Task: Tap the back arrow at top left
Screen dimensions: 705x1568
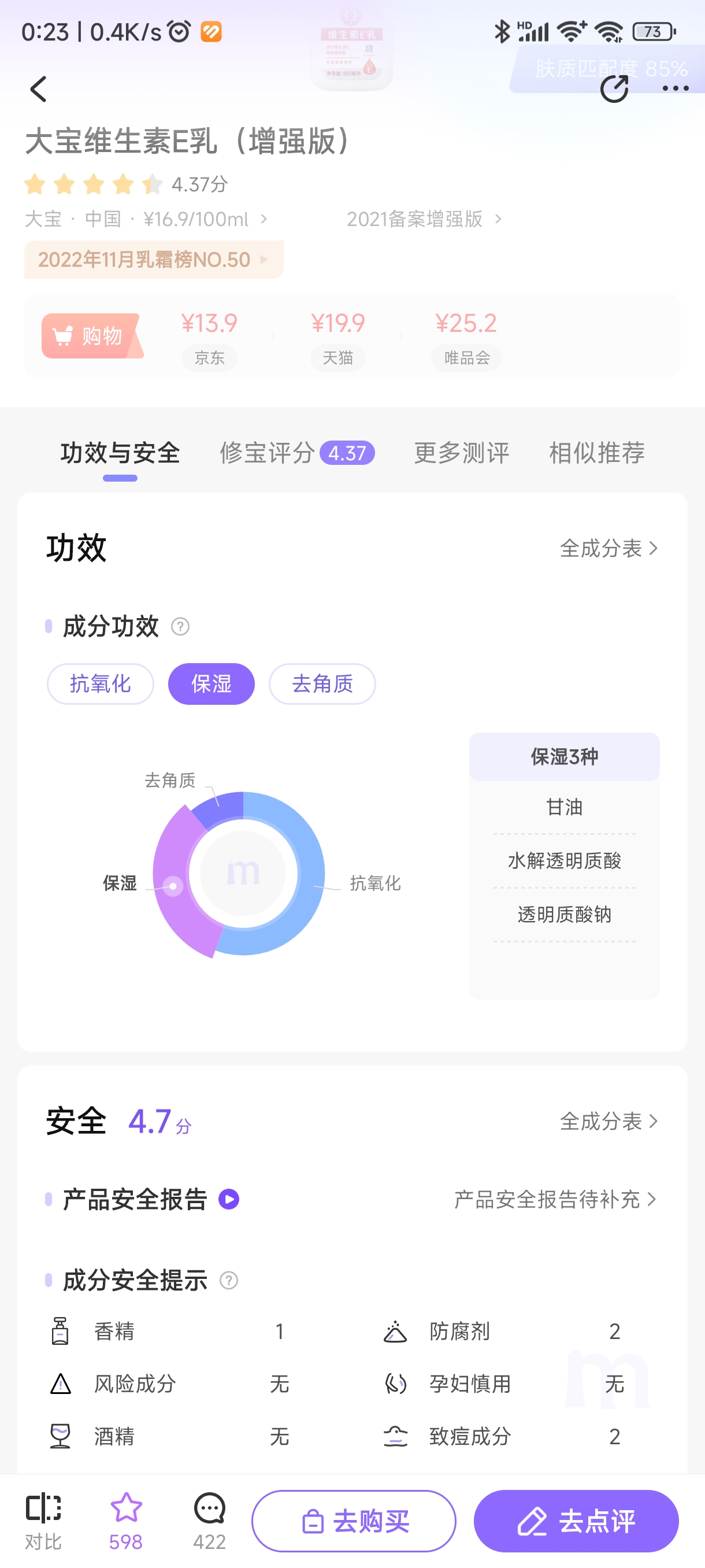Action: click(38, 89)
